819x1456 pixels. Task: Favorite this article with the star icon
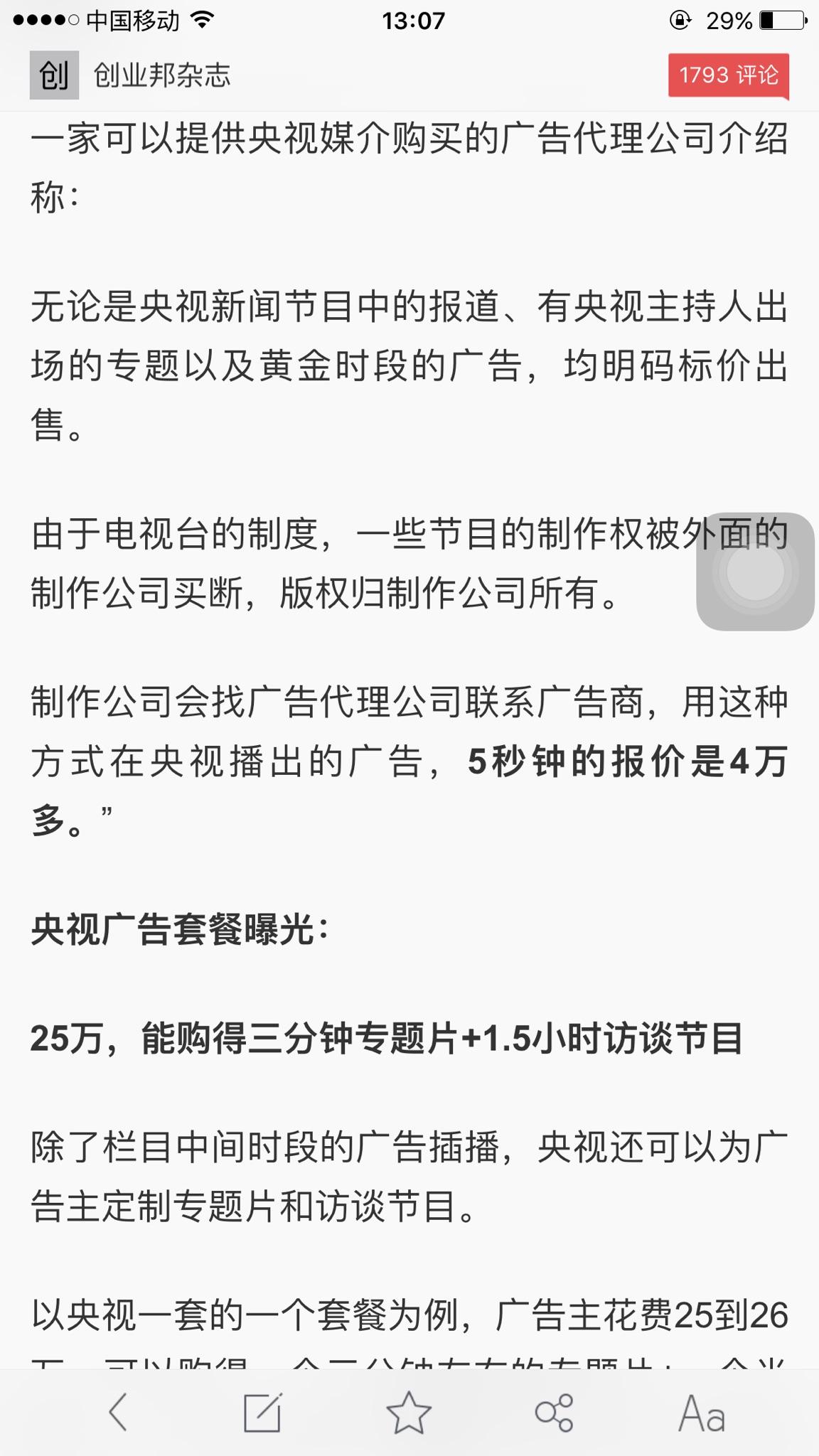coord(409,1412)
